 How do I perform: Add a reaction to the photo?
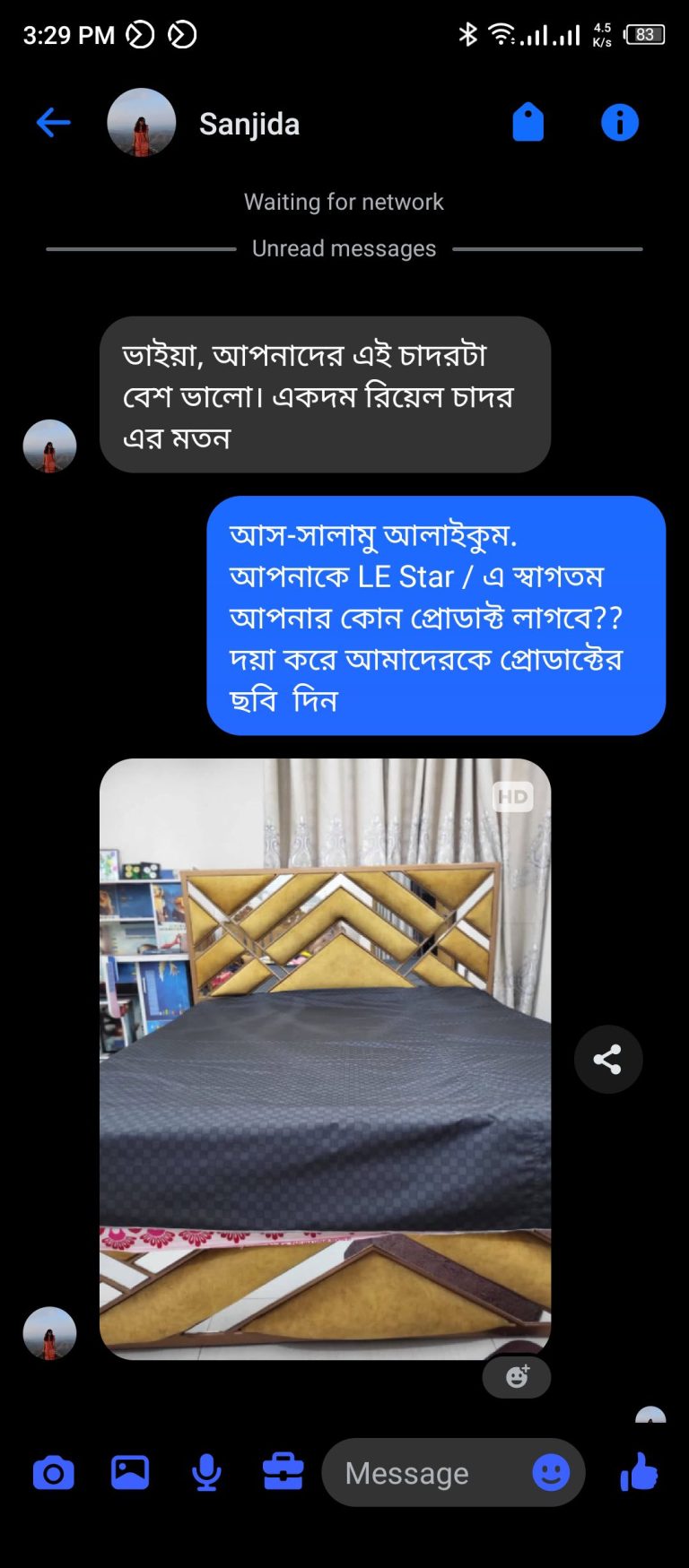point(517,1376)
